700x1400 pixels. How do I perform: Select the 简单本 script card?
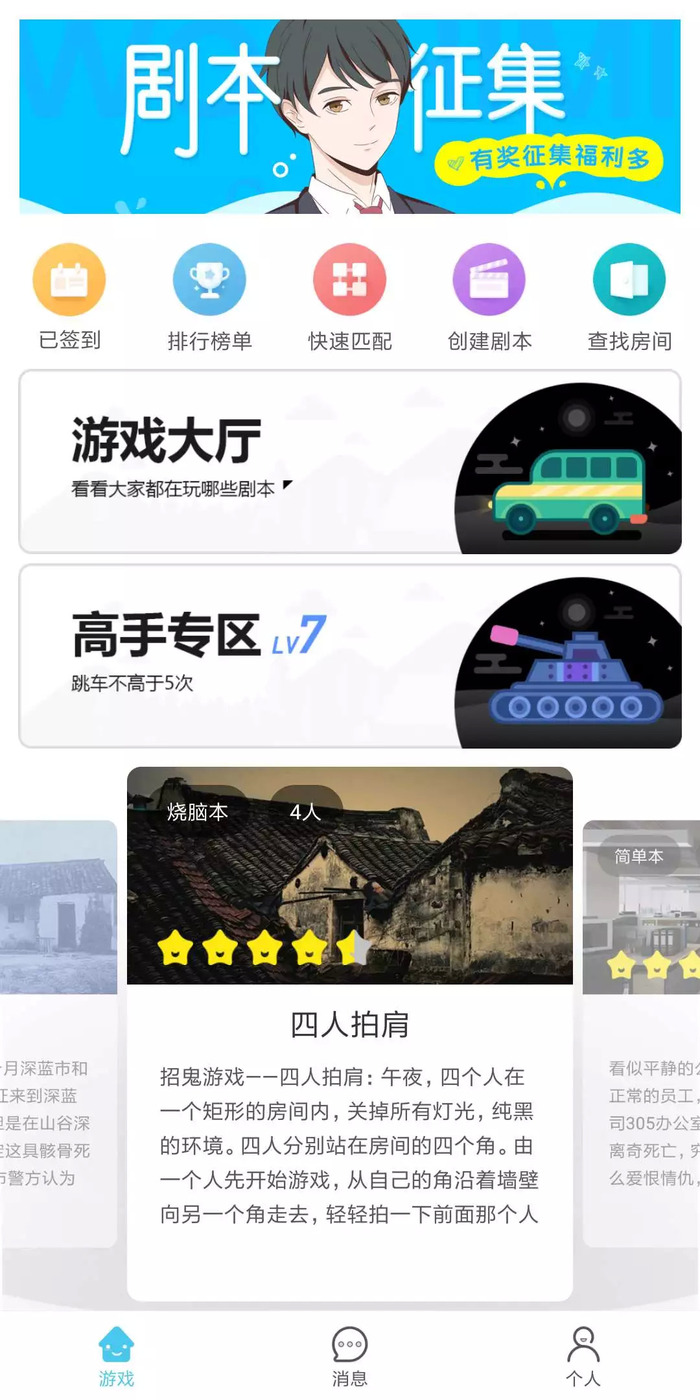click(x=642, y=1030)
